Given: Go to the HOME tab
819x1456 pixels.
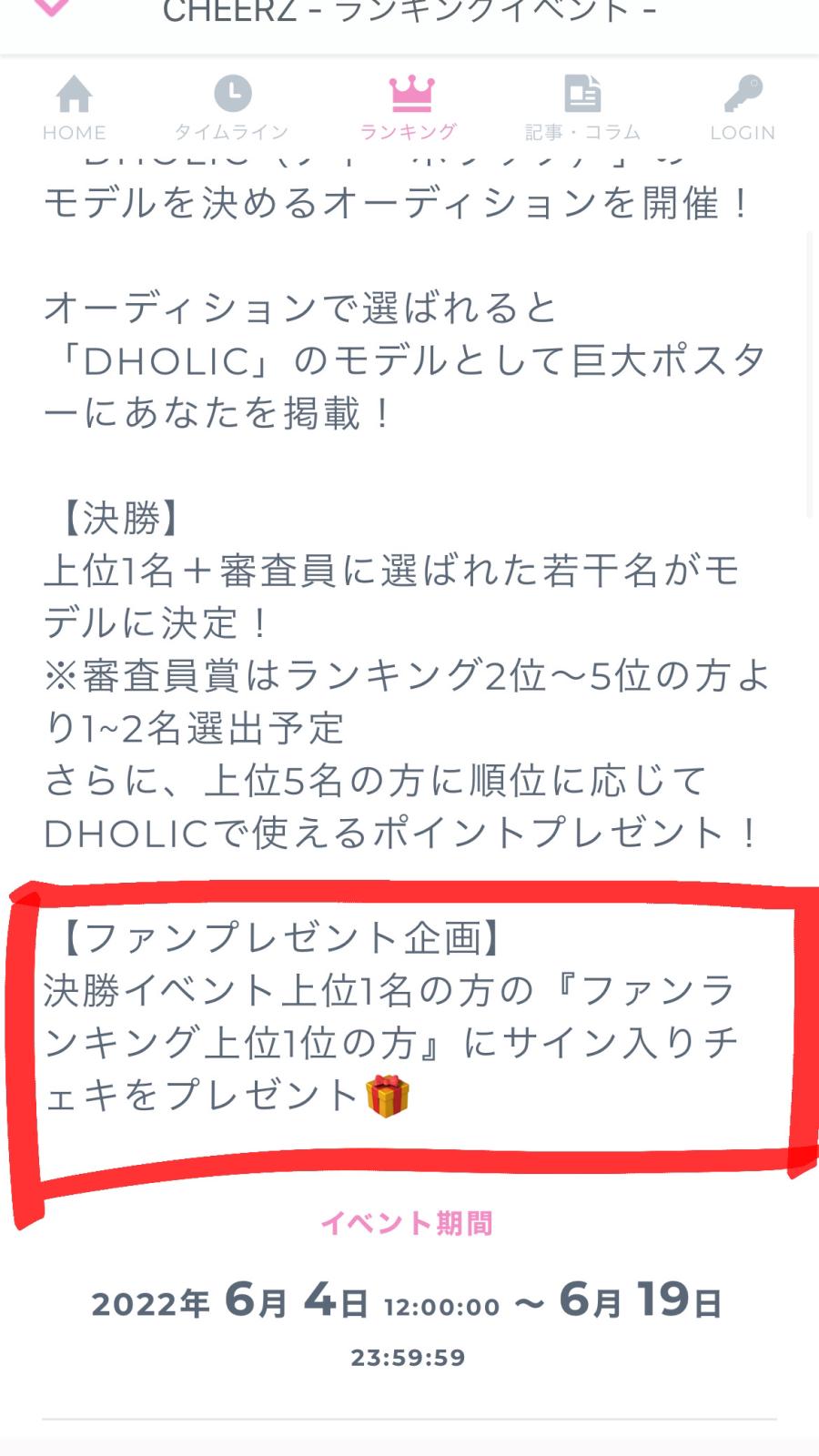Looking at the screenshot, I should pos(74,108).
